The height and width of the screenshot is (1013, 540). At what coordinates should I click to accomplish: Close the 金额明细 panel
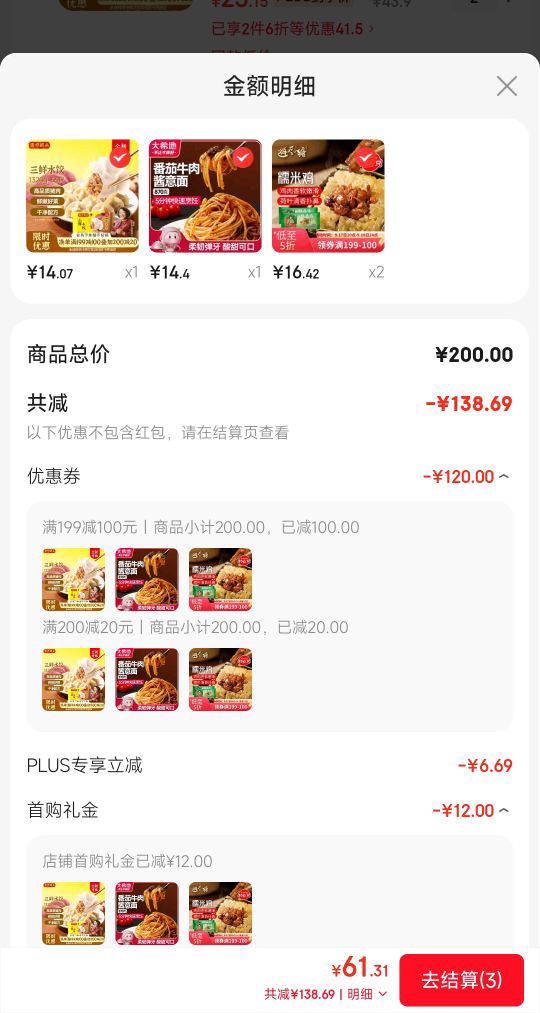click(x=506, y=86)
